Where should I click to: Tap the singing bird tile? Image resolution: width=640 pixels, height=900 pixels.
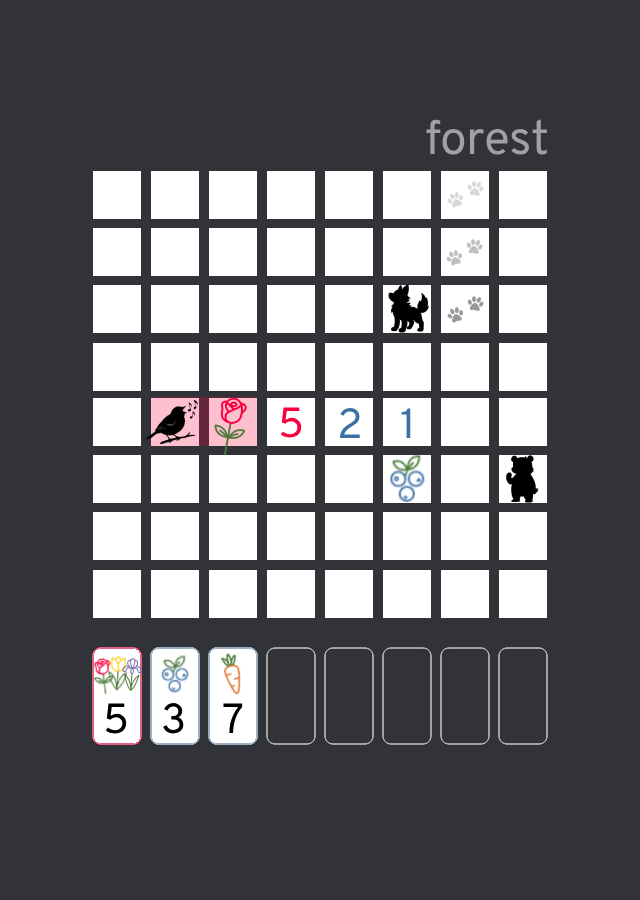(x=174, y=422)
